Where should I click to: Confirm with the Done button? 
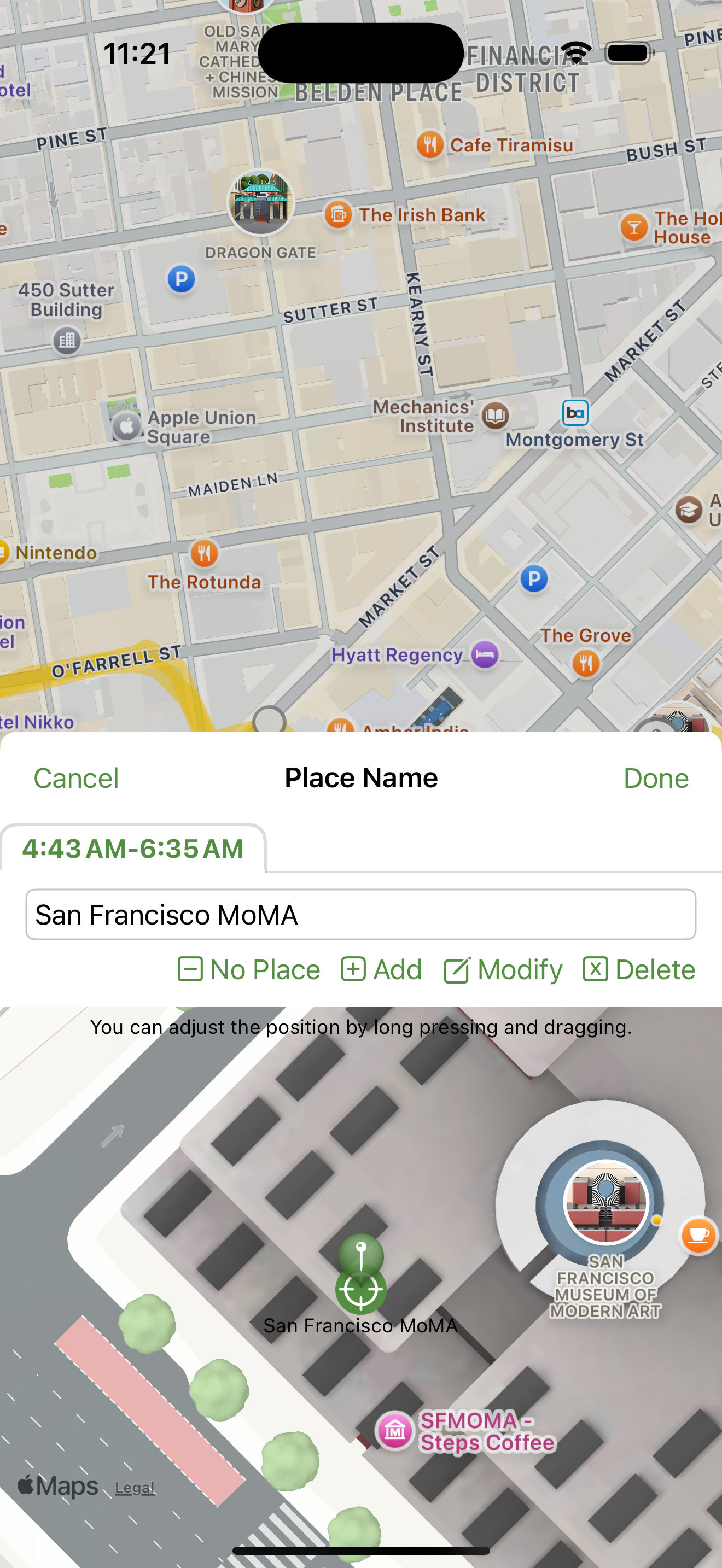[x=656, y=778]
